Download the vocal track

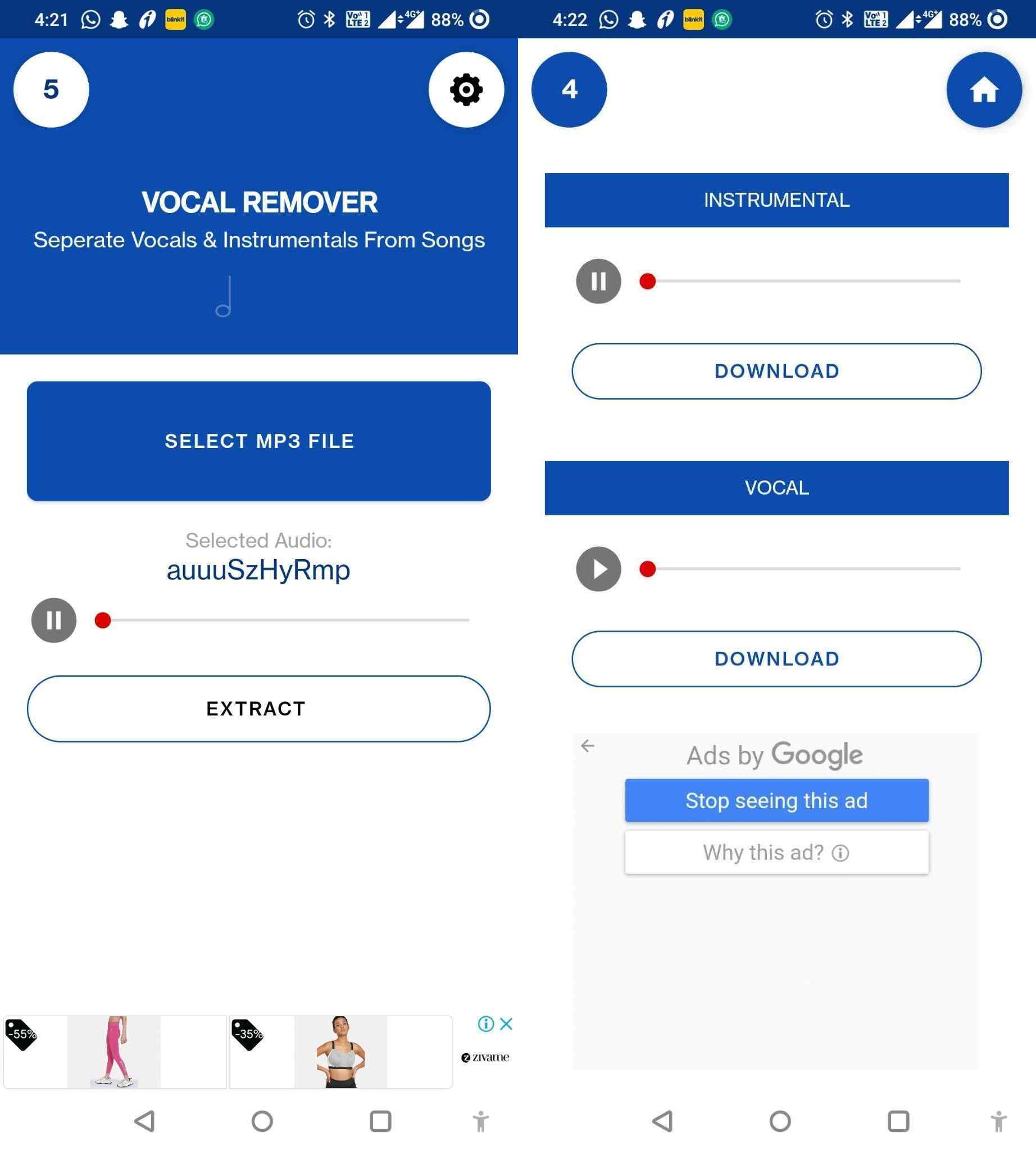click(776, 658)
